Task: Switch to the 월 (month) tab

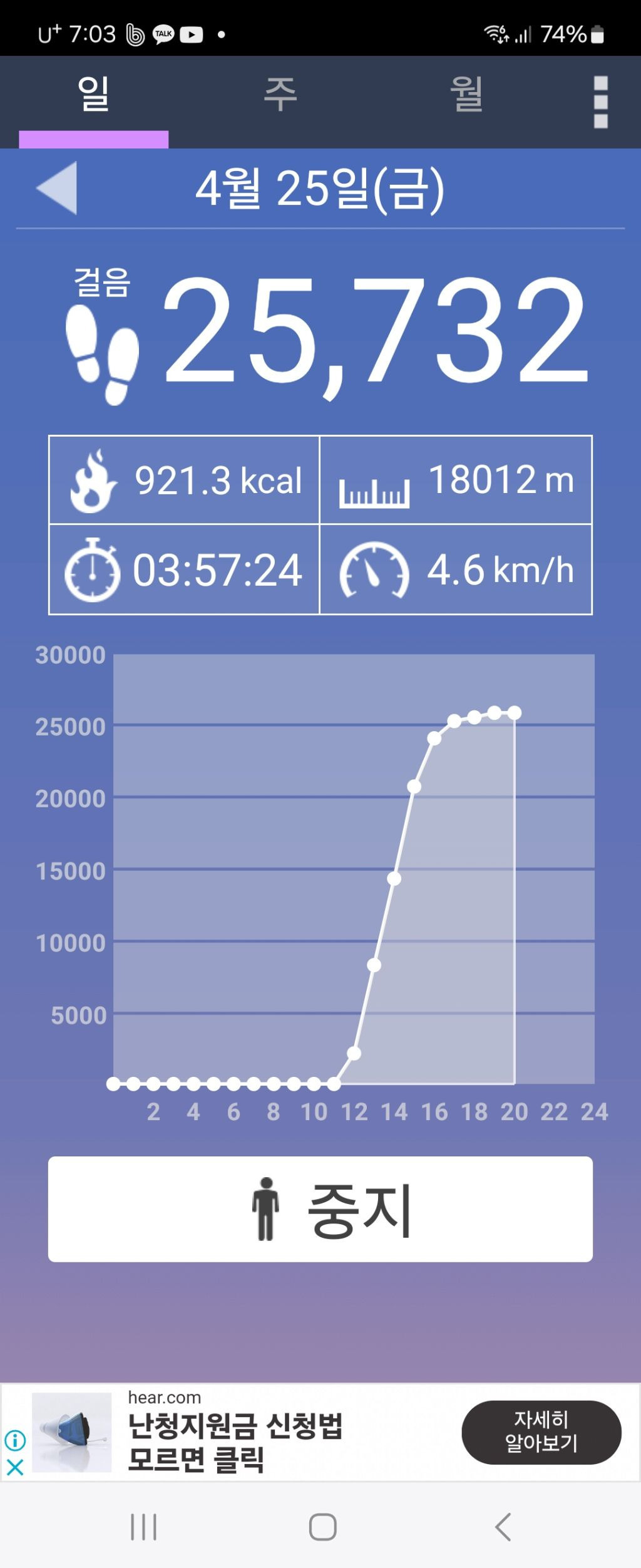Action: pos(466,96)
